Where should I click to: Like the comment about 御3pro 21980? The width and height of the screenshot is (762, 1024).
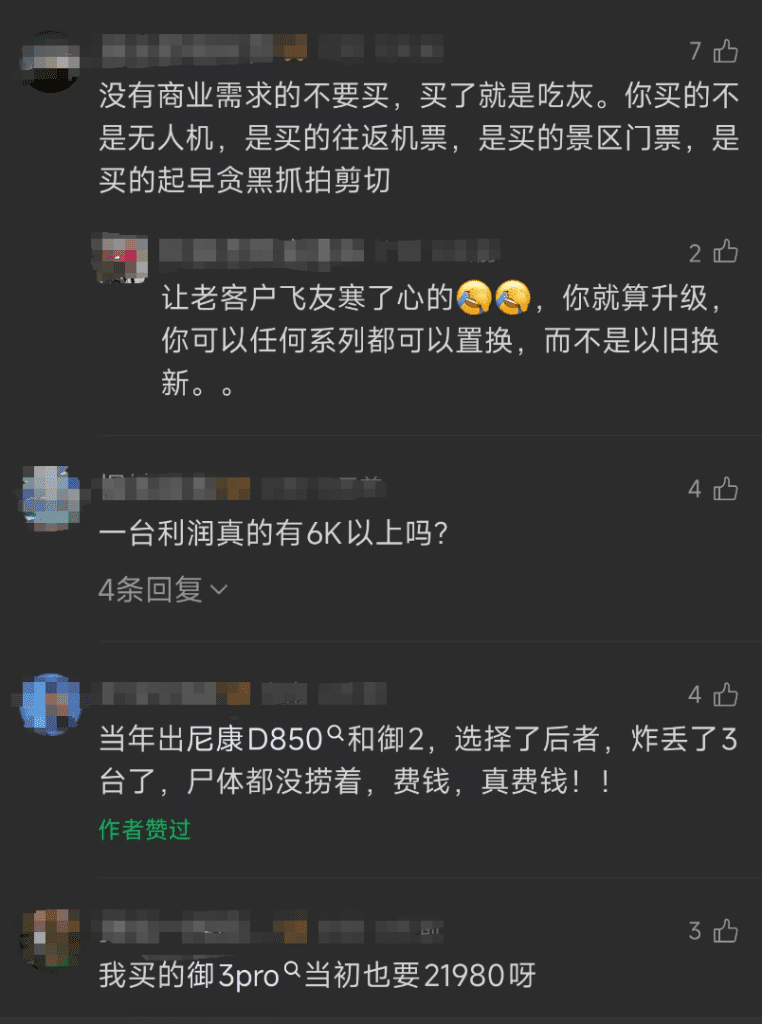point(725,931)
